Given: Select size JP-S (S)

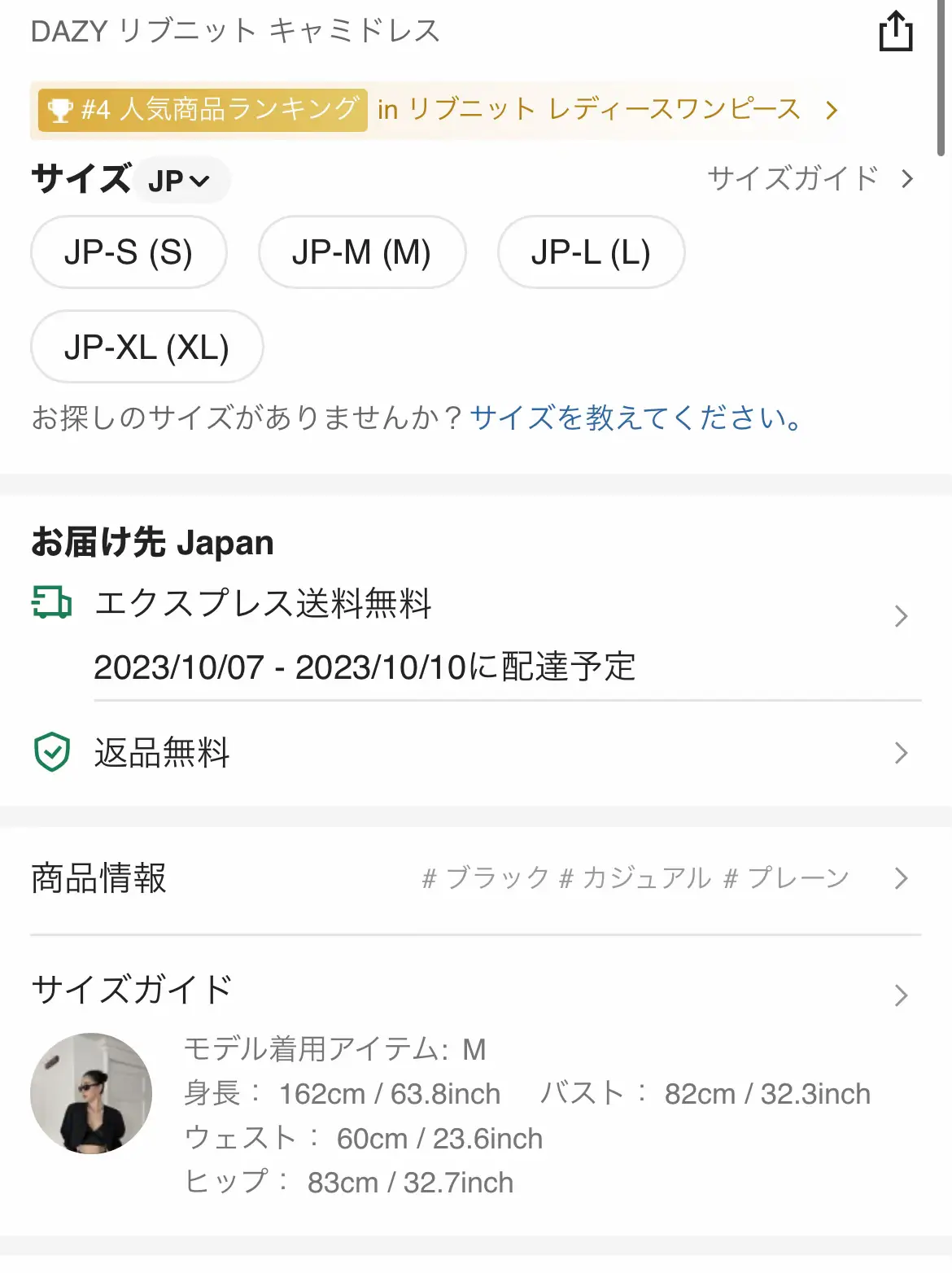Looking at the screenshot, I should coord(129,252).
